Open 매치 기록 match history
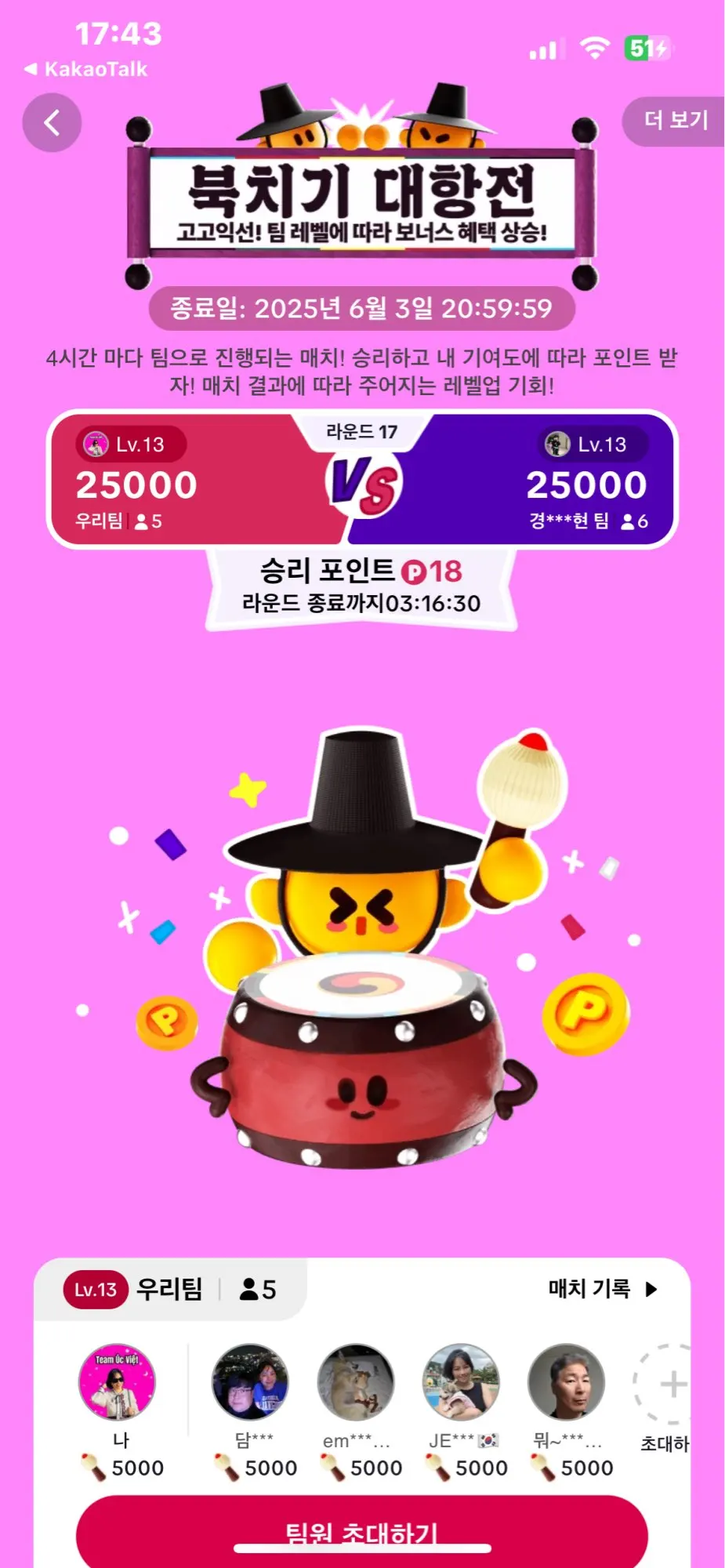This screenshot has height=1568, width=725. [x=602, y=1289]
